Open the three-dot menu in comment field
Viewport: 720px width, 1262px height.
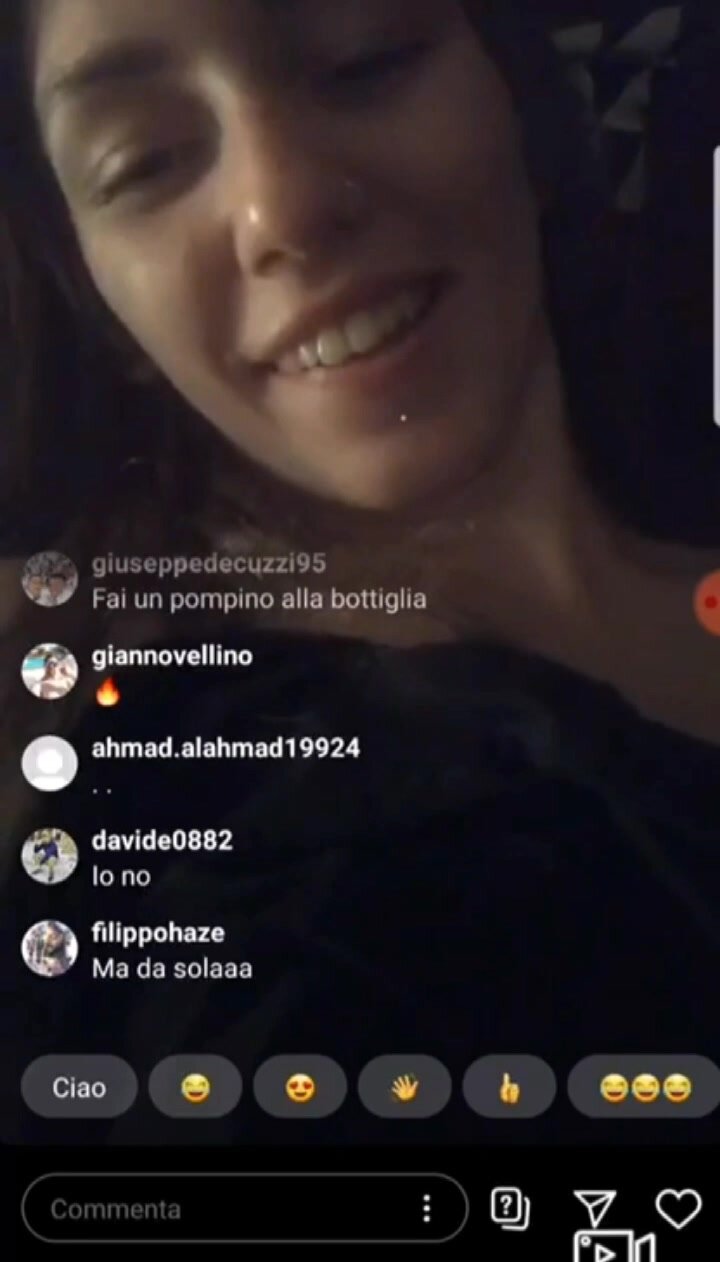pos(427,1209)
